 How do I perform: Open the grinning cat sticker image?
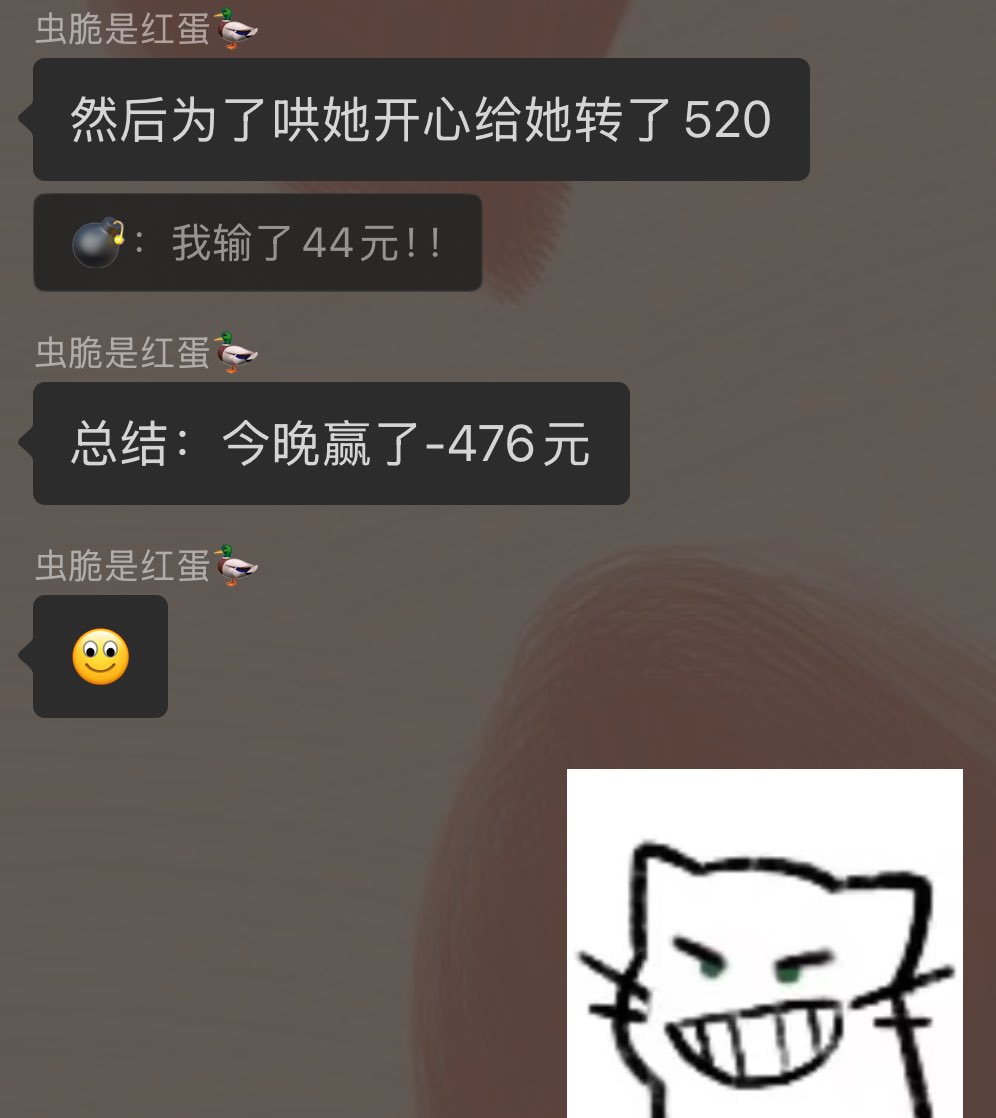click(764, 943)
